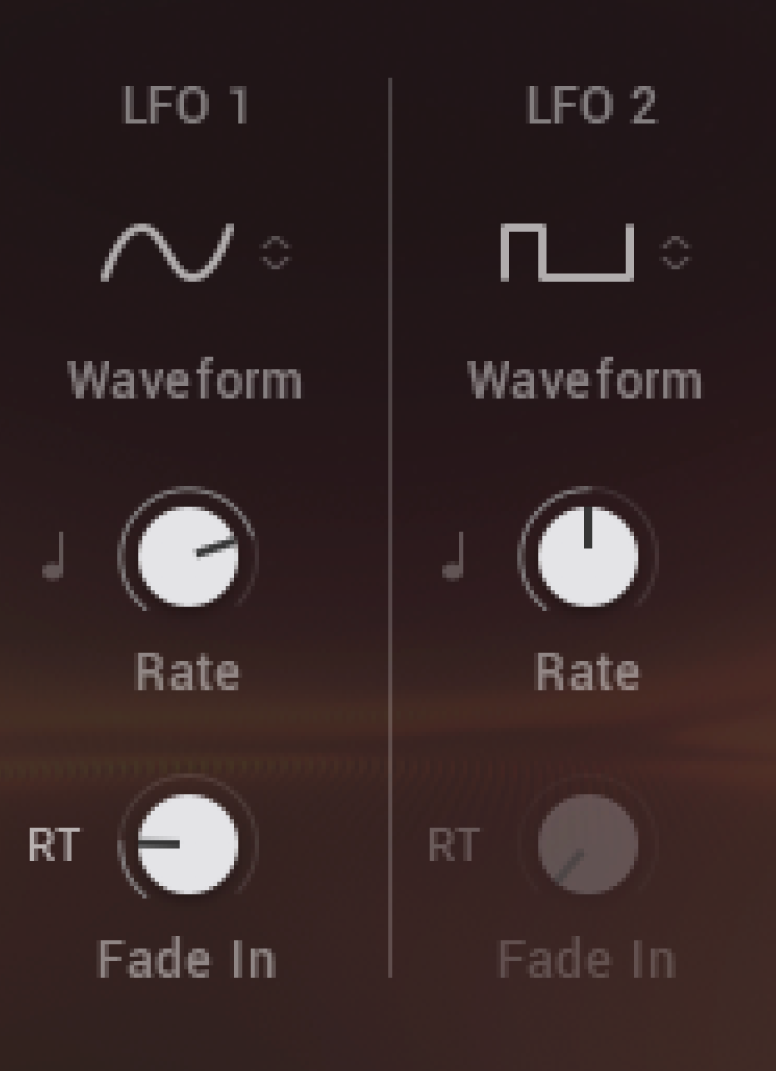This screenshot has height=1071, width=776.
Task: Toggle tempo sync note for LFO 1 rate
Action: coord(54,557)
